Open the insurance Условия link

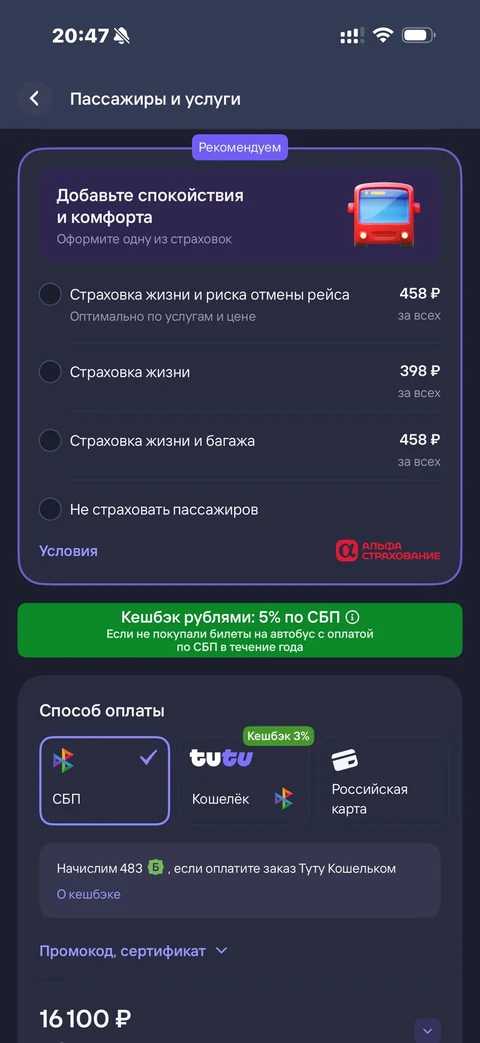pos(68,551)
